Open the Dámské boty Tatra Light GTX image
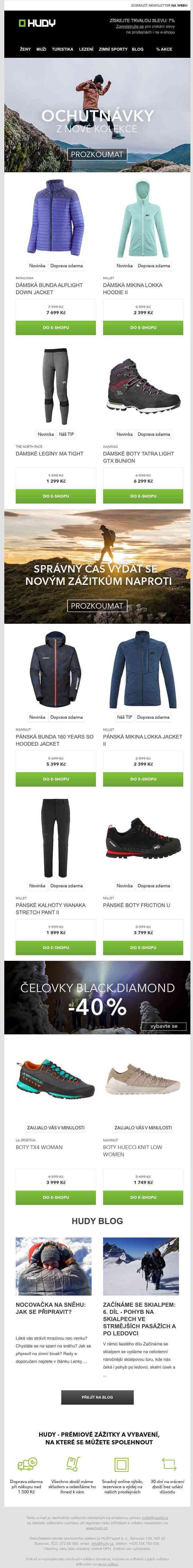Screen dimensions: 193x1568 [x=143, y=386]
